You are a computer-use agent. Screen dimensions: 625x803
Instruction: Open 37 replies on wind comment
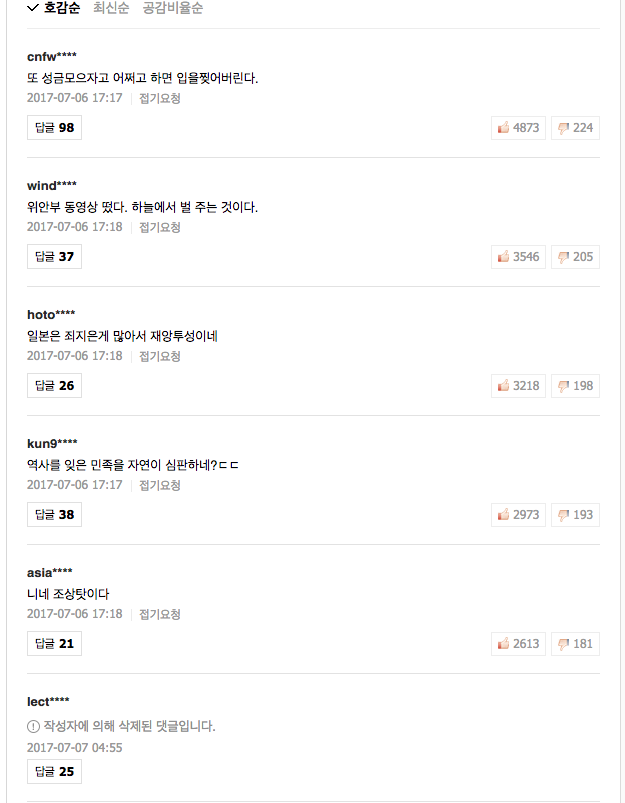[x=54, y=257]
